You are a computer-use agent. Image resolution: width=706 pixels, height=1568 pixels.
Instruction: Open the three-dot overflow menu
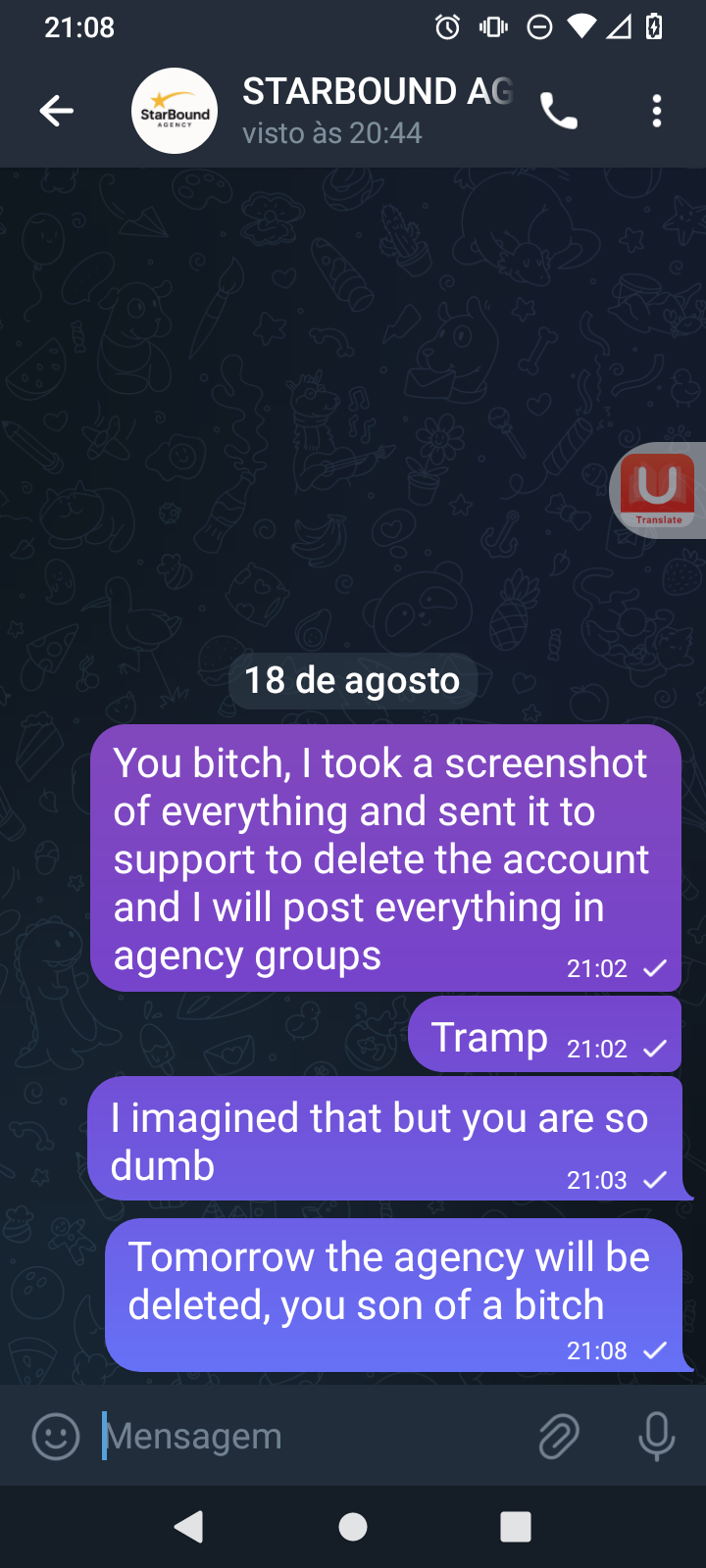click(657, 111)
